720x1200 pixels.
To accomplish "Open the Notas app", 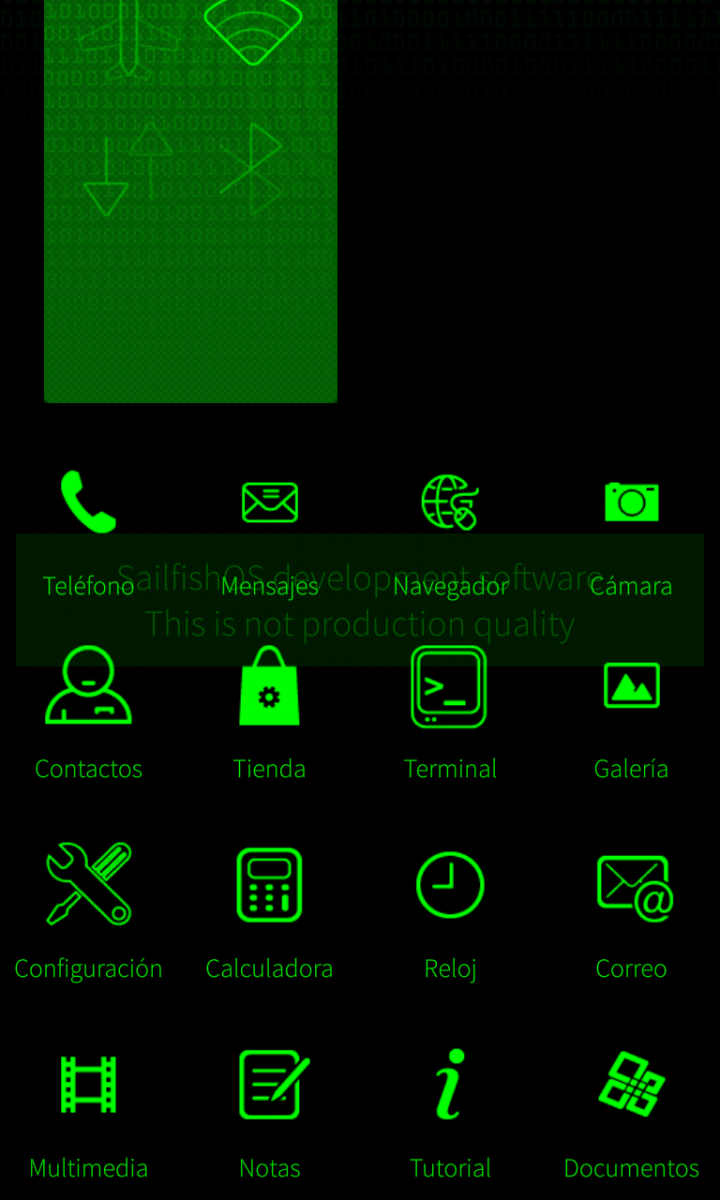I will pyautogui.click(x=270, y=1085).
